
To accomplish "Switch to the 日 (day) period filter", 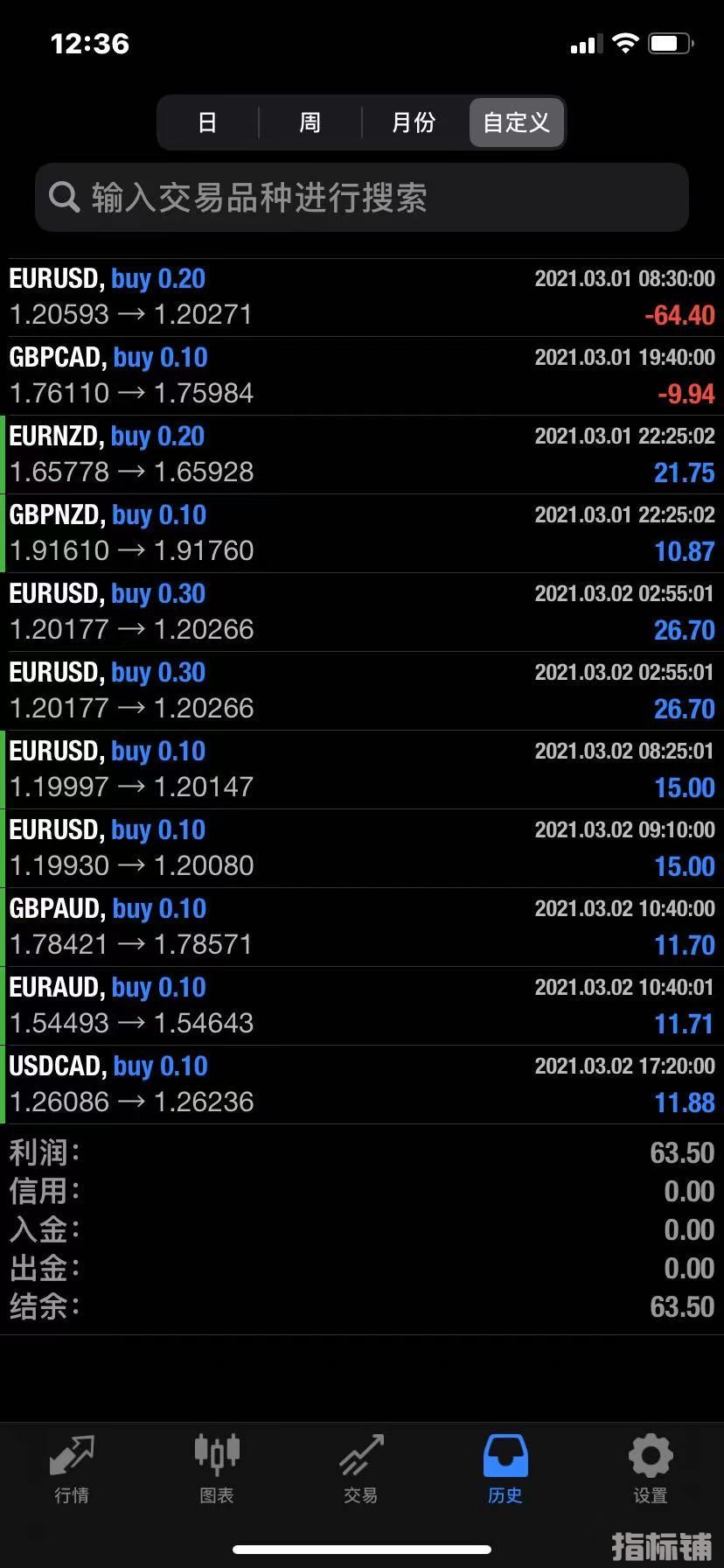I will [x=207, y=122].
